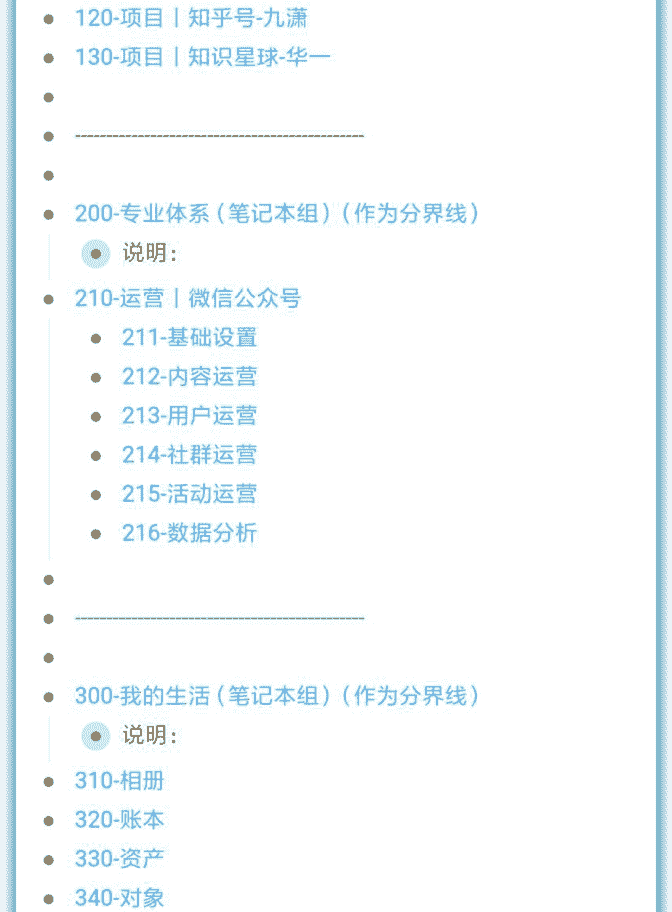Screen dimensions: 672x912
Task: Open 200-专业体系 notebook group link
Action: [277, 214]
